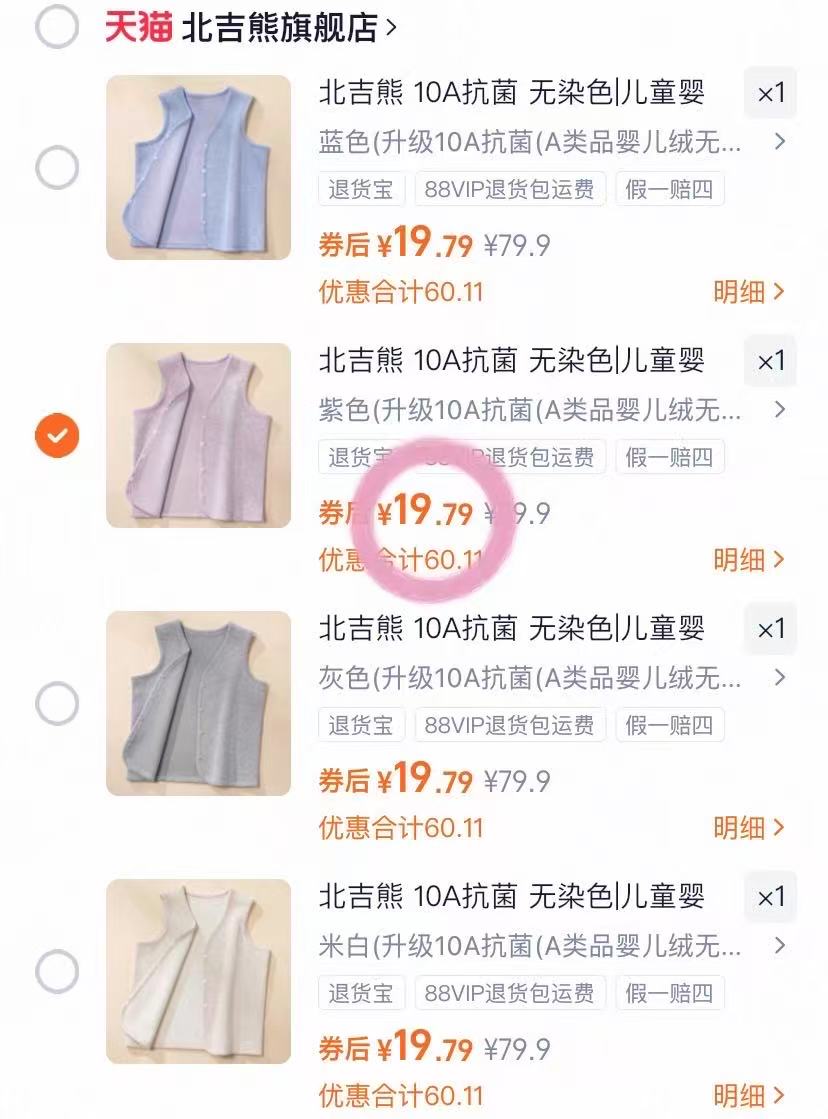The image size is (828, 1119).
Task: Click the ×1 quantity badge on purple vest
Action: pyautogui.click(x=769, y=361)
